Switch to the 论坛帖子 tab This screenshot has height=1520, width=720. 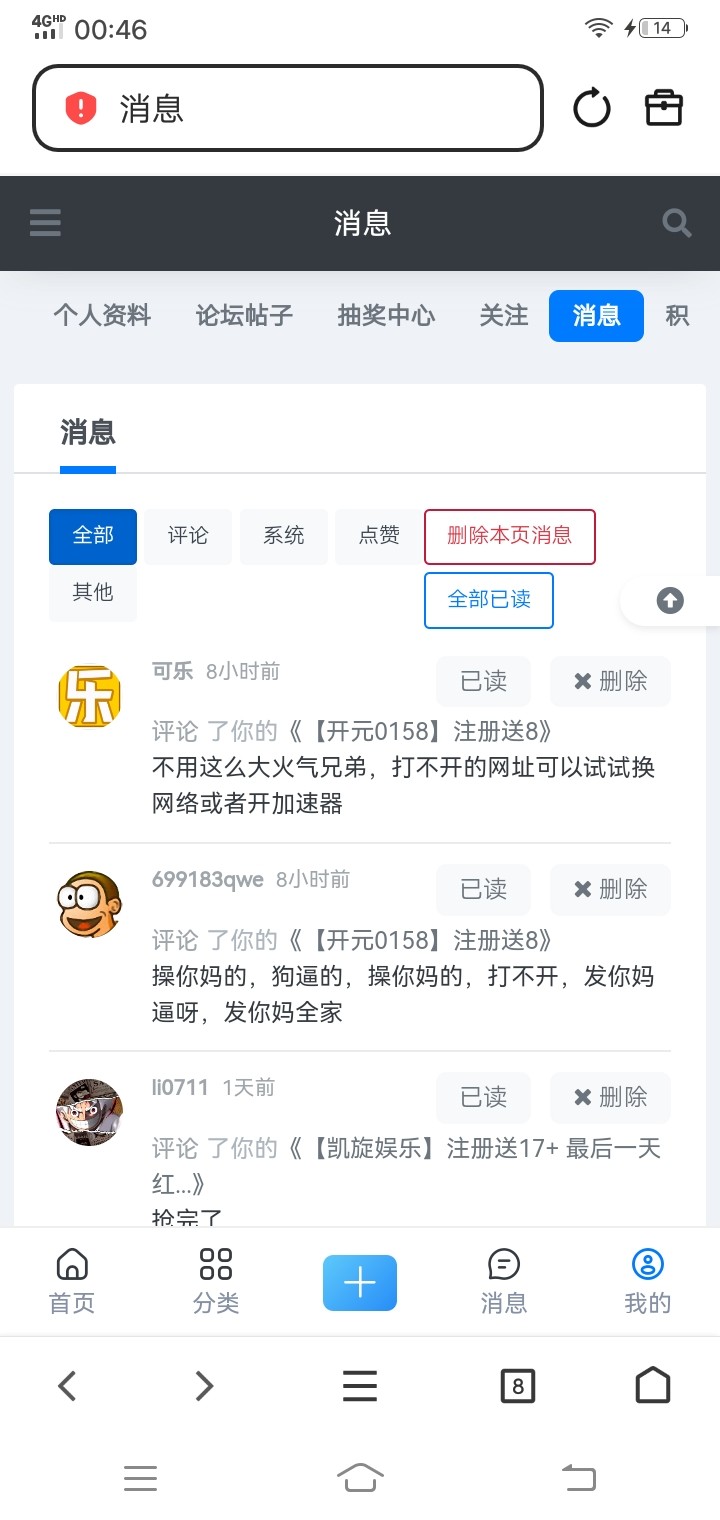tap(244, 316)
